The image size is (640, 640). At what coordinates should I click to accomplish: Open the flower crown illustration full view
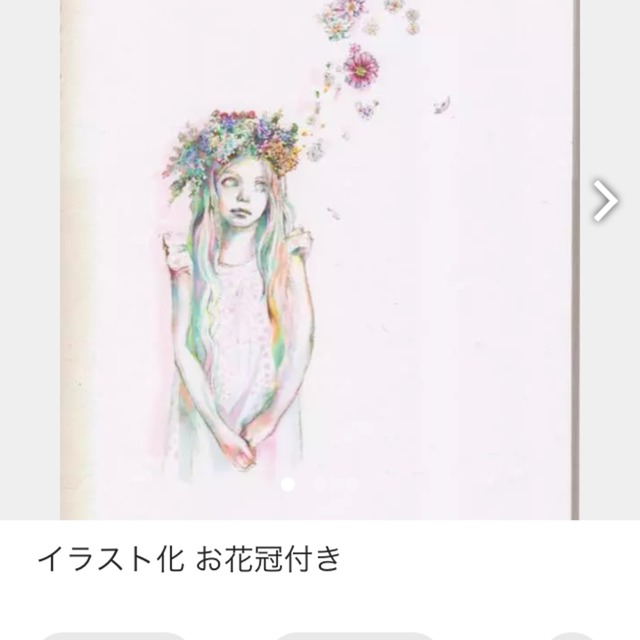click(x=318, y=260)
